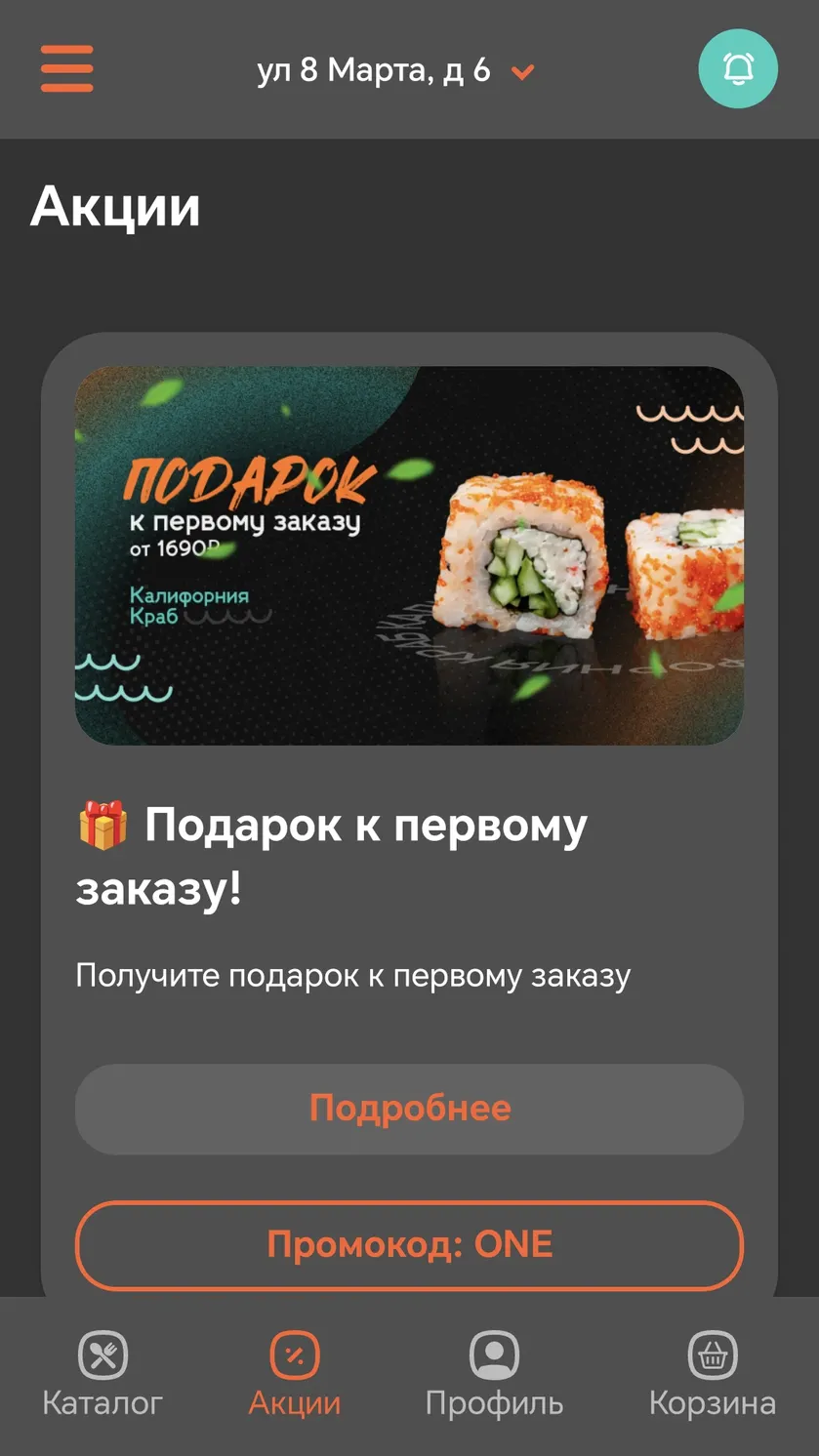819x1456 pixels.
Task: Go to the Профиль tab
Action: tap(494, 1376)
